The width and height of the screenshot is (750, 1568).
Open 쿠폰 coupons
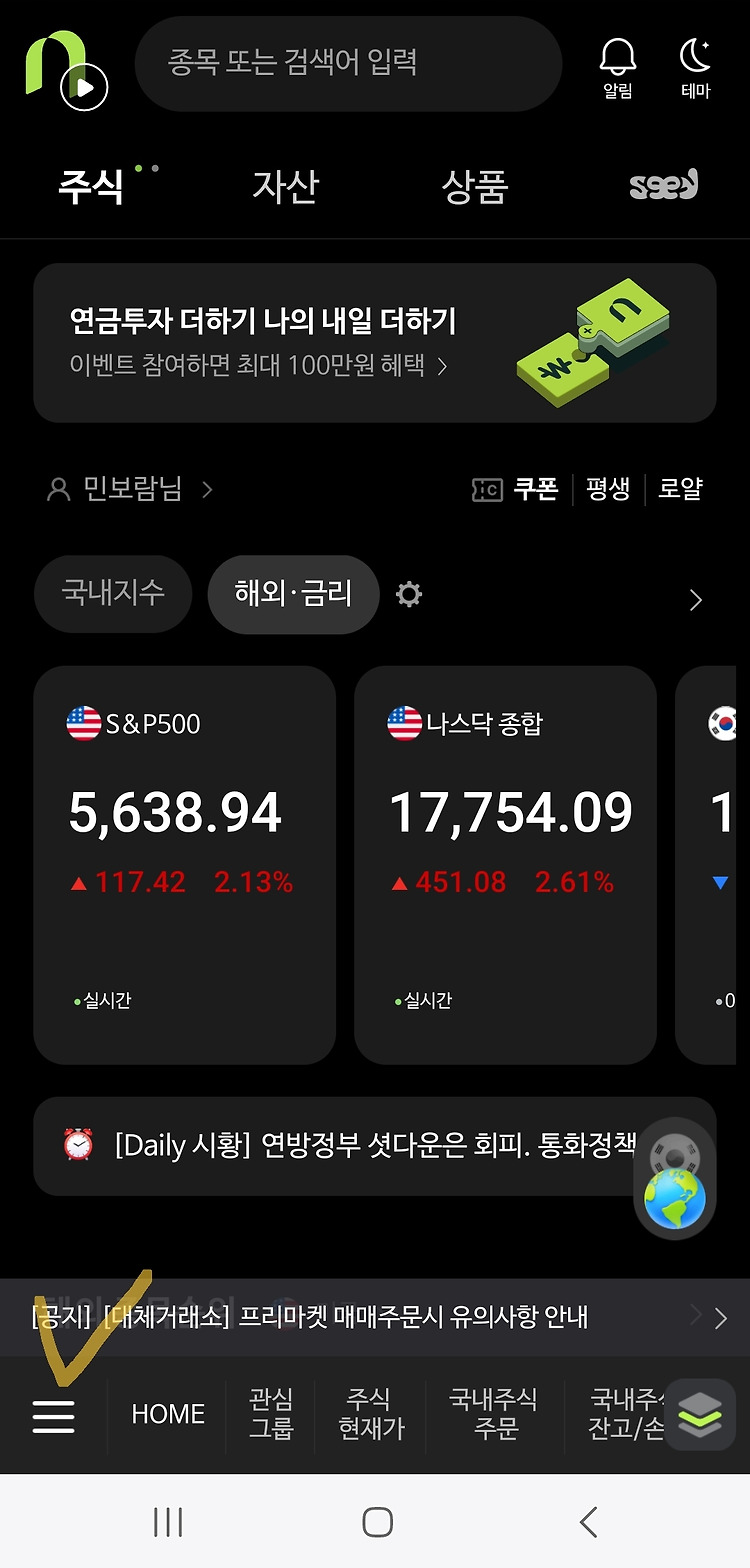pyautogui.click(x=516, y=489)
